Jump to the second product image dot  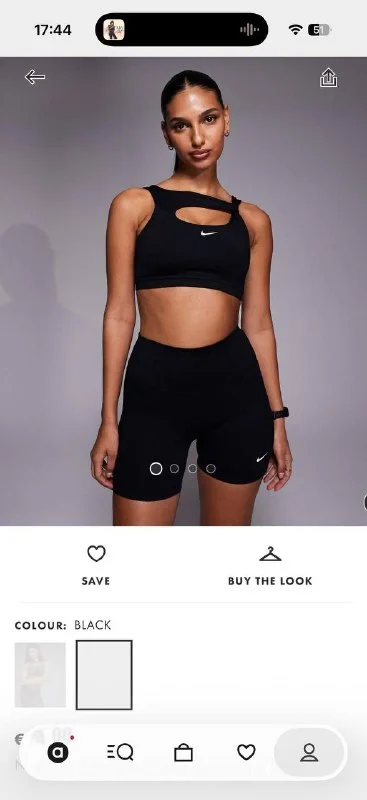click(x=175, y=468)
